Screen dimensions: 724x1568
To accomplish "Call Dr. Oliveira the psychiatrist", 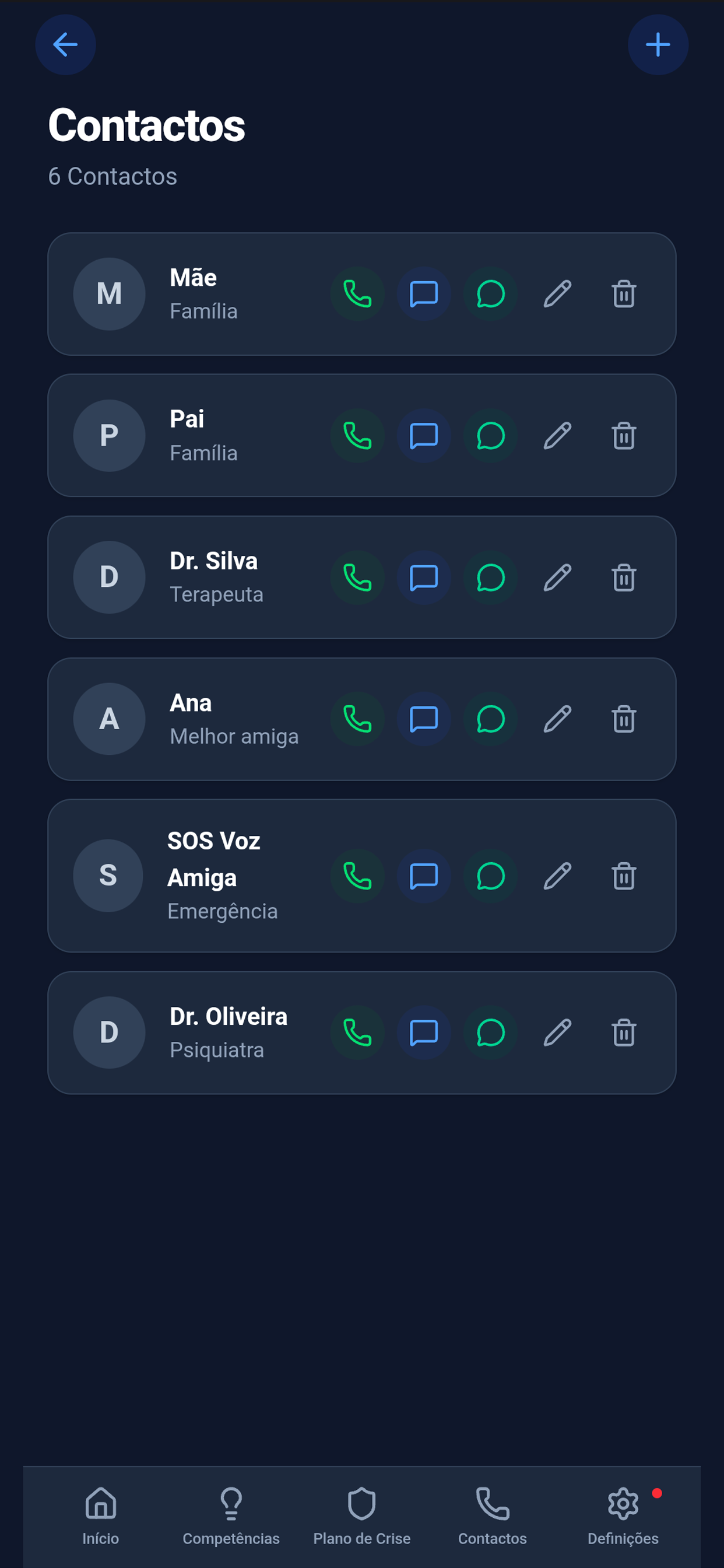I will (357, 1032).
